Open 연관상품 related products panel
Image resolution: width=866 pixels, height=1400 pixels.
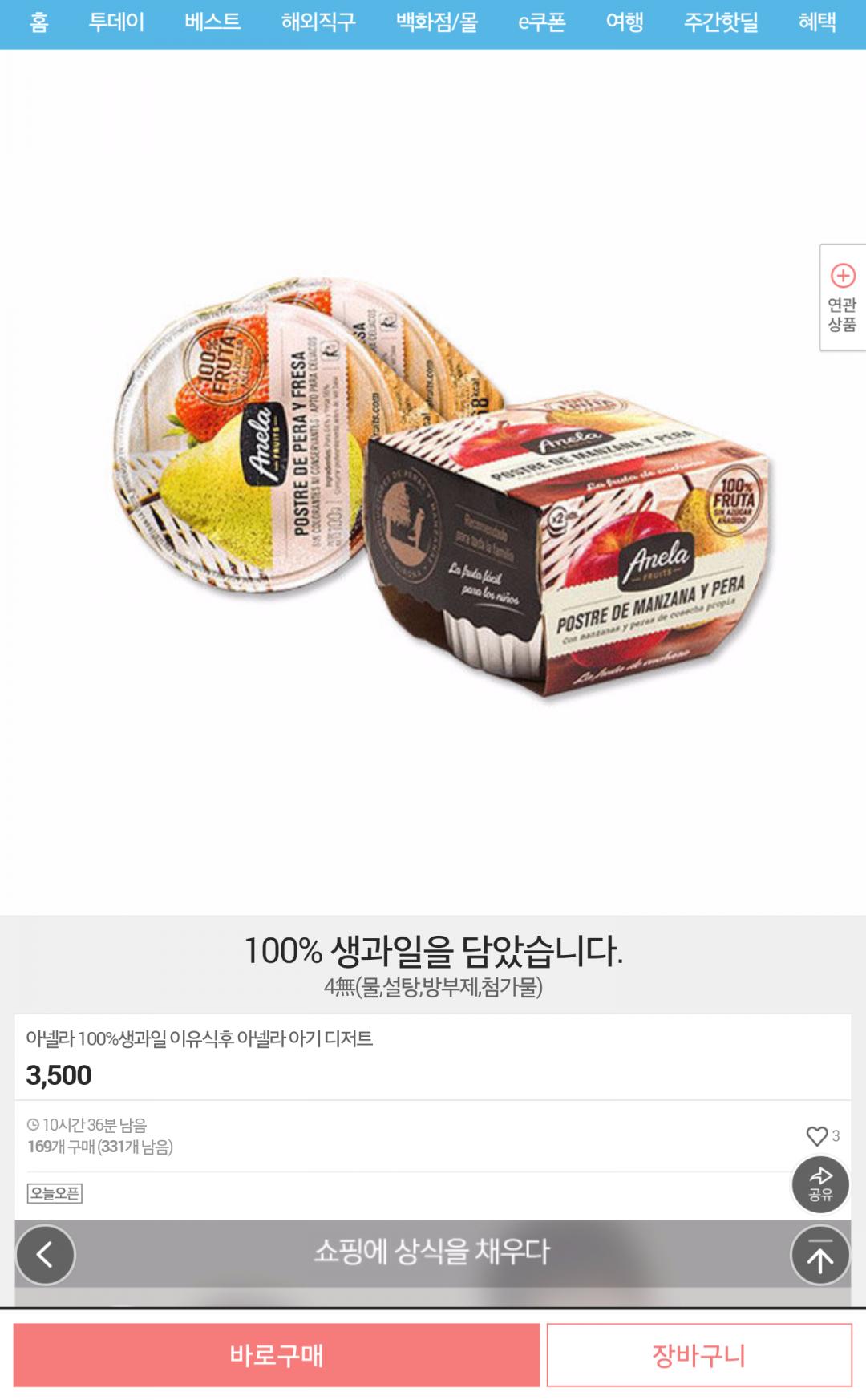(x=842, y=297)
